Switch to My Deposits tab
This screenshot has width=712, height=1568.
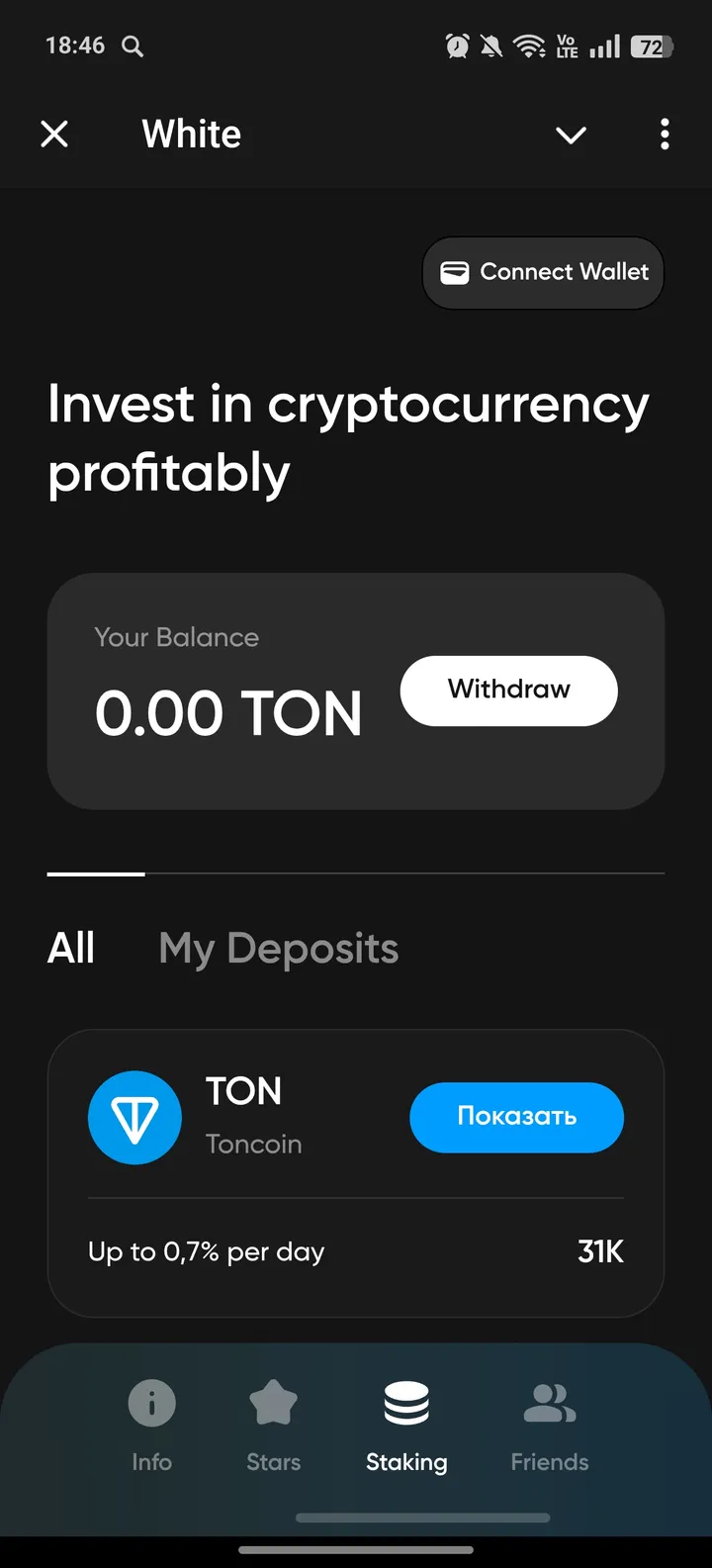[x=279, y=948]
